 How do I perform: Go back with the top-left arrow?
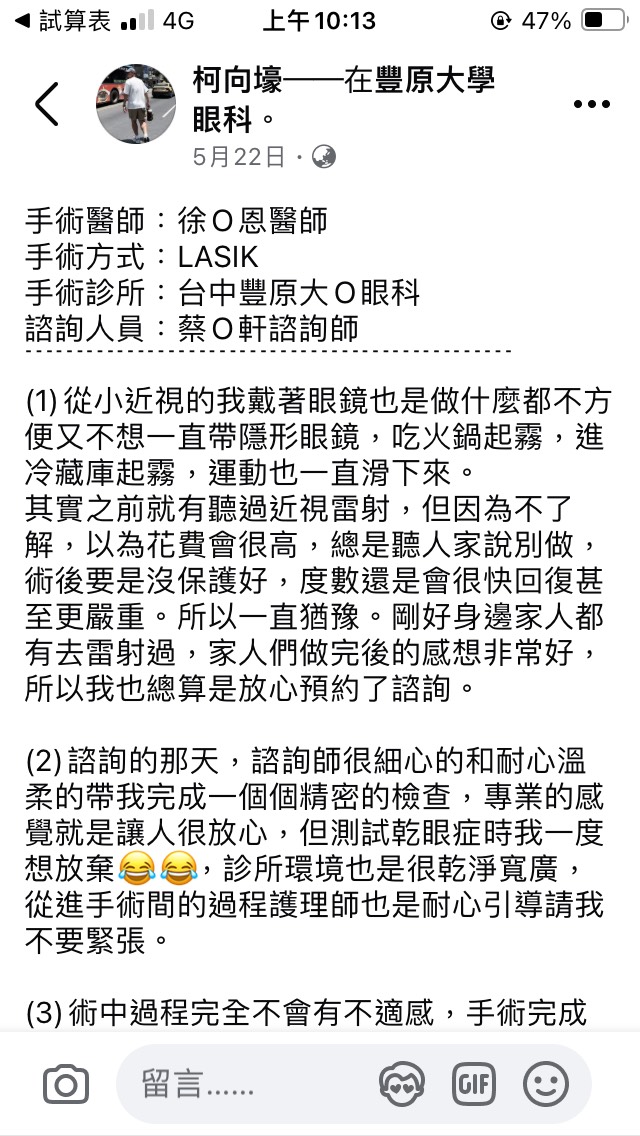(46, 104)
